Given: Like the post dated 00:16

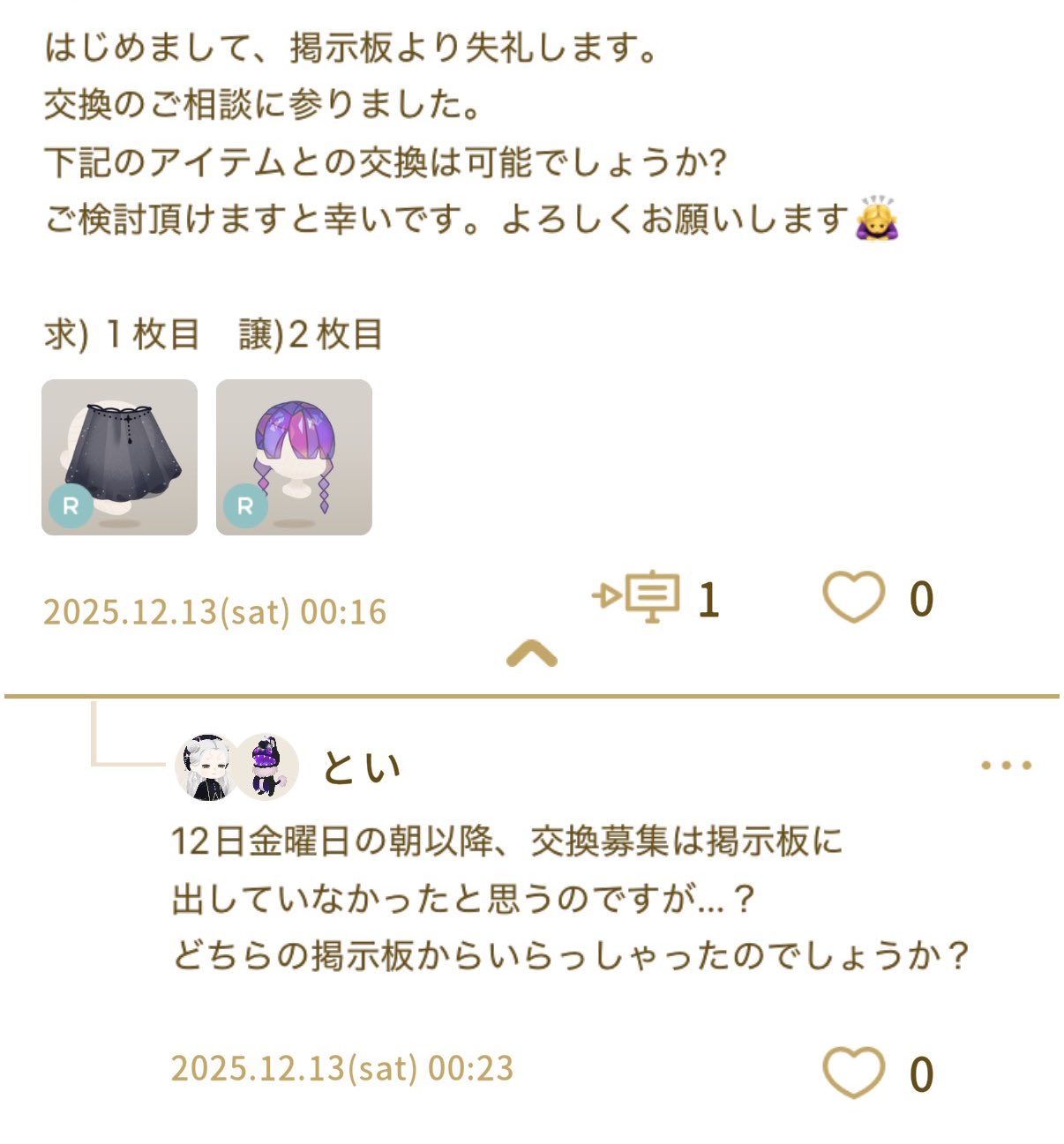Looking at the screenshot, I should pos(853,597).
